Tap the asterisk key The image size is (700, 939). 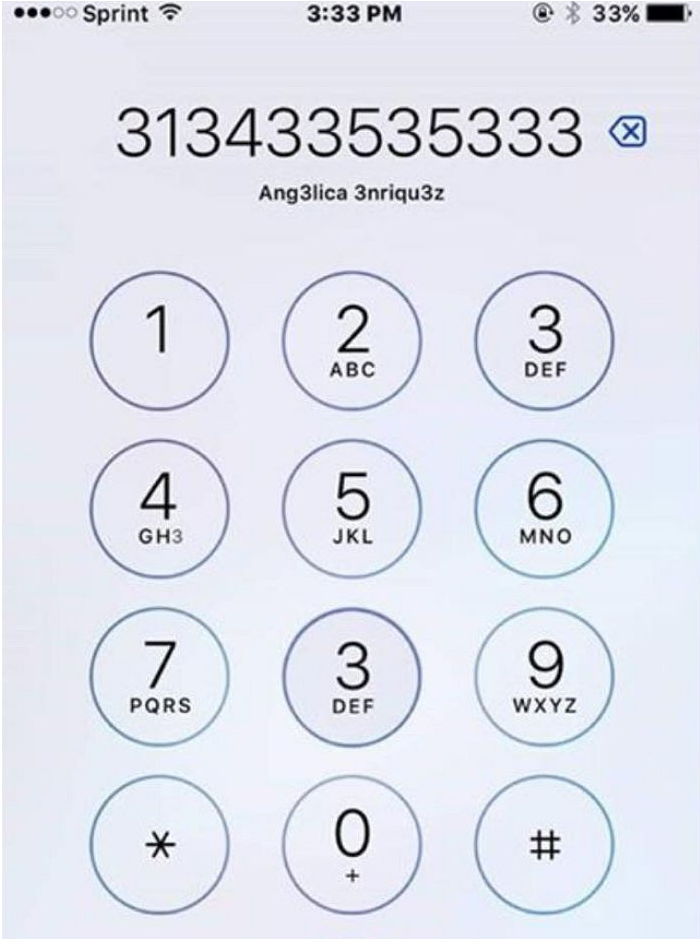click(159, 845)
